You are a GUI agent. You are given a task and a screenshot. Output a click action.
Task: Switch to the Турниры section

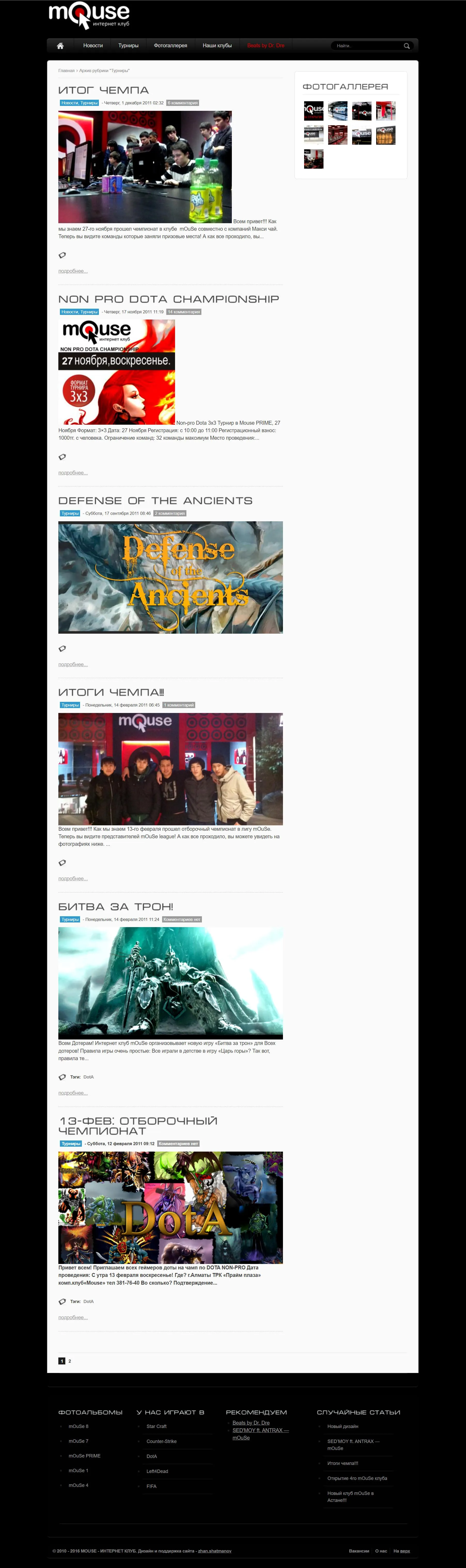(128, 46)
